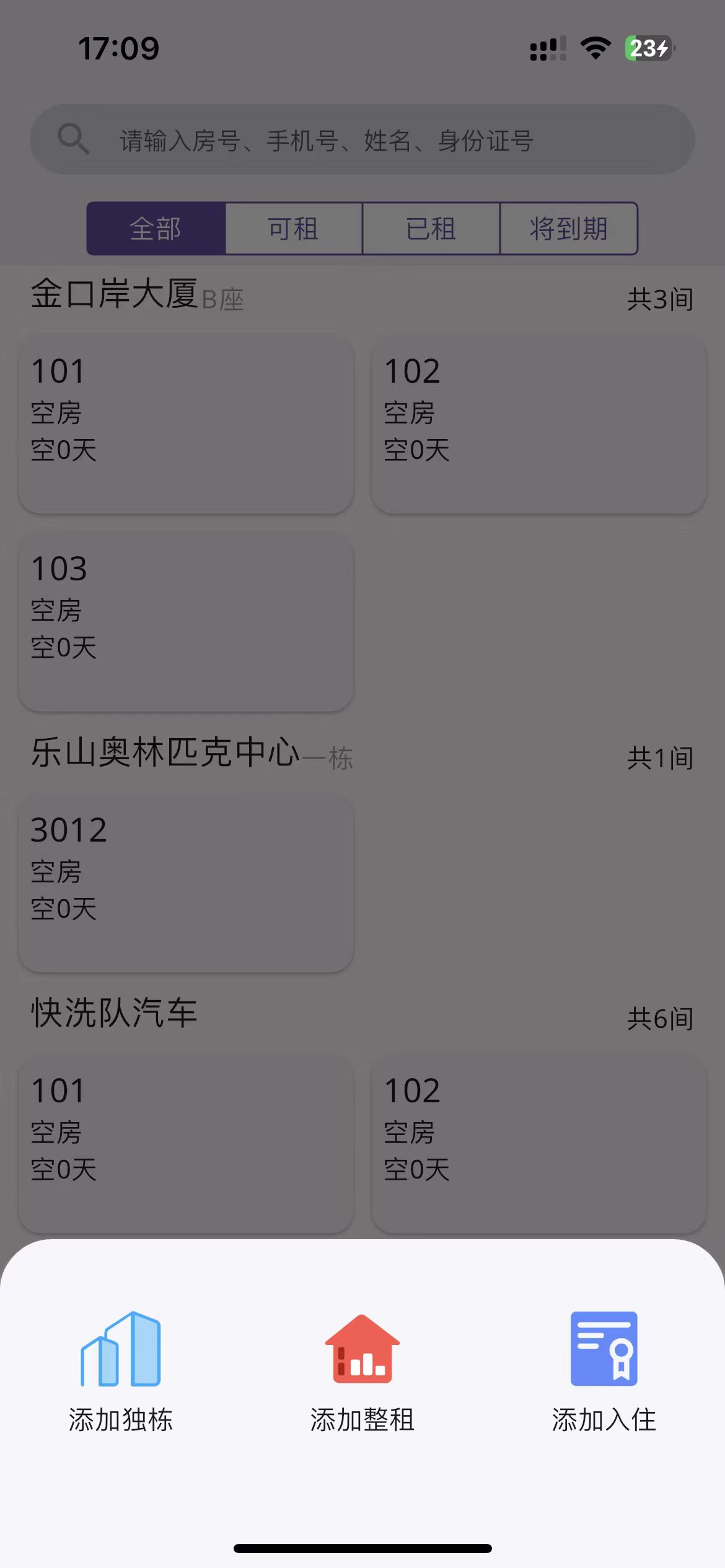This screenshot has width=725, height=1568.
Task: Choose 添加独栋 in the bottom sheet
Action: click(121, 1372)
